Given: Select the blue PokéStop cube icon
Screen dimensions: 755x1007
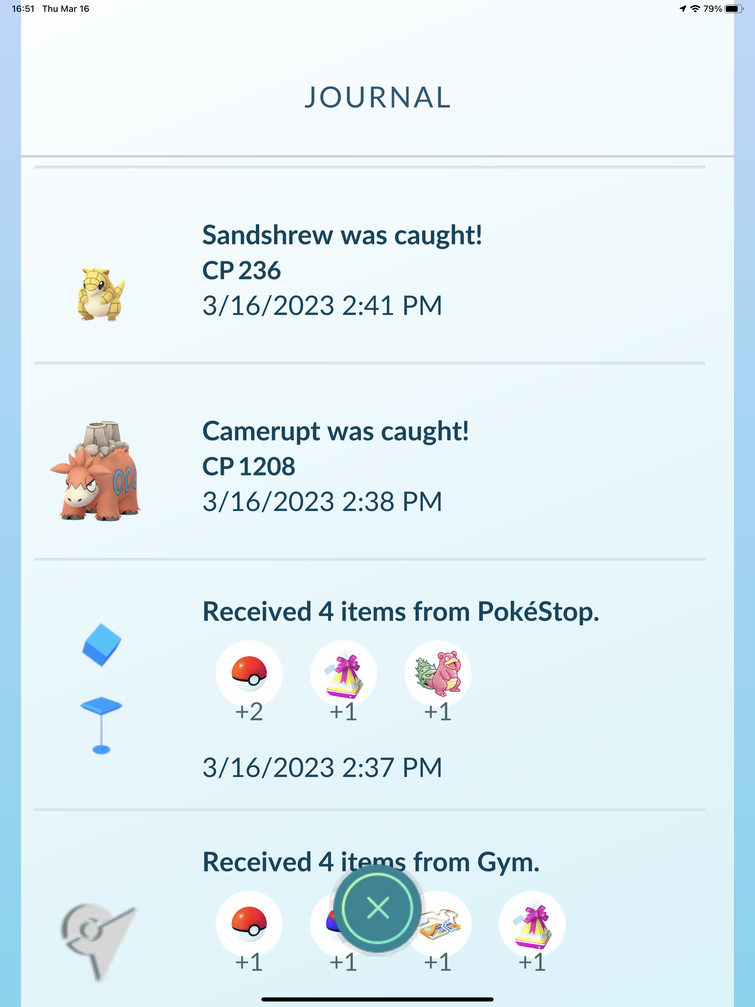Looking at the screenshot, I should (x=100, y=645).
